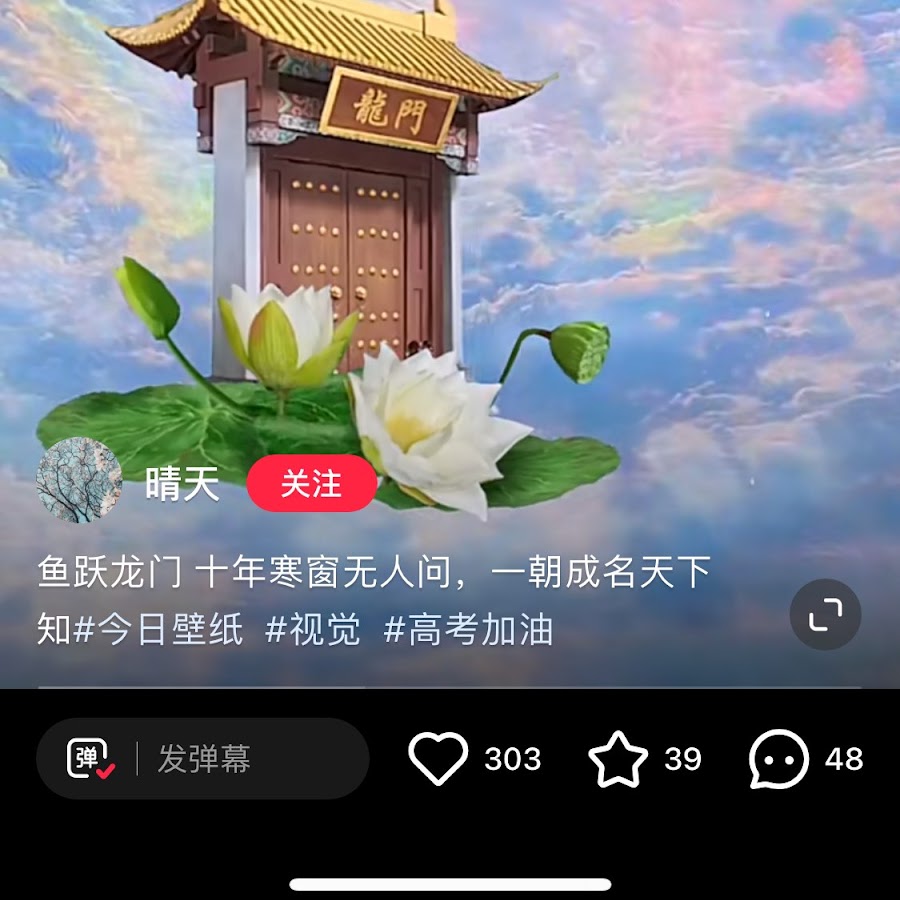900x900 pixels.
Task: Open the #视觉 hashtag
Action: point(313,630)
